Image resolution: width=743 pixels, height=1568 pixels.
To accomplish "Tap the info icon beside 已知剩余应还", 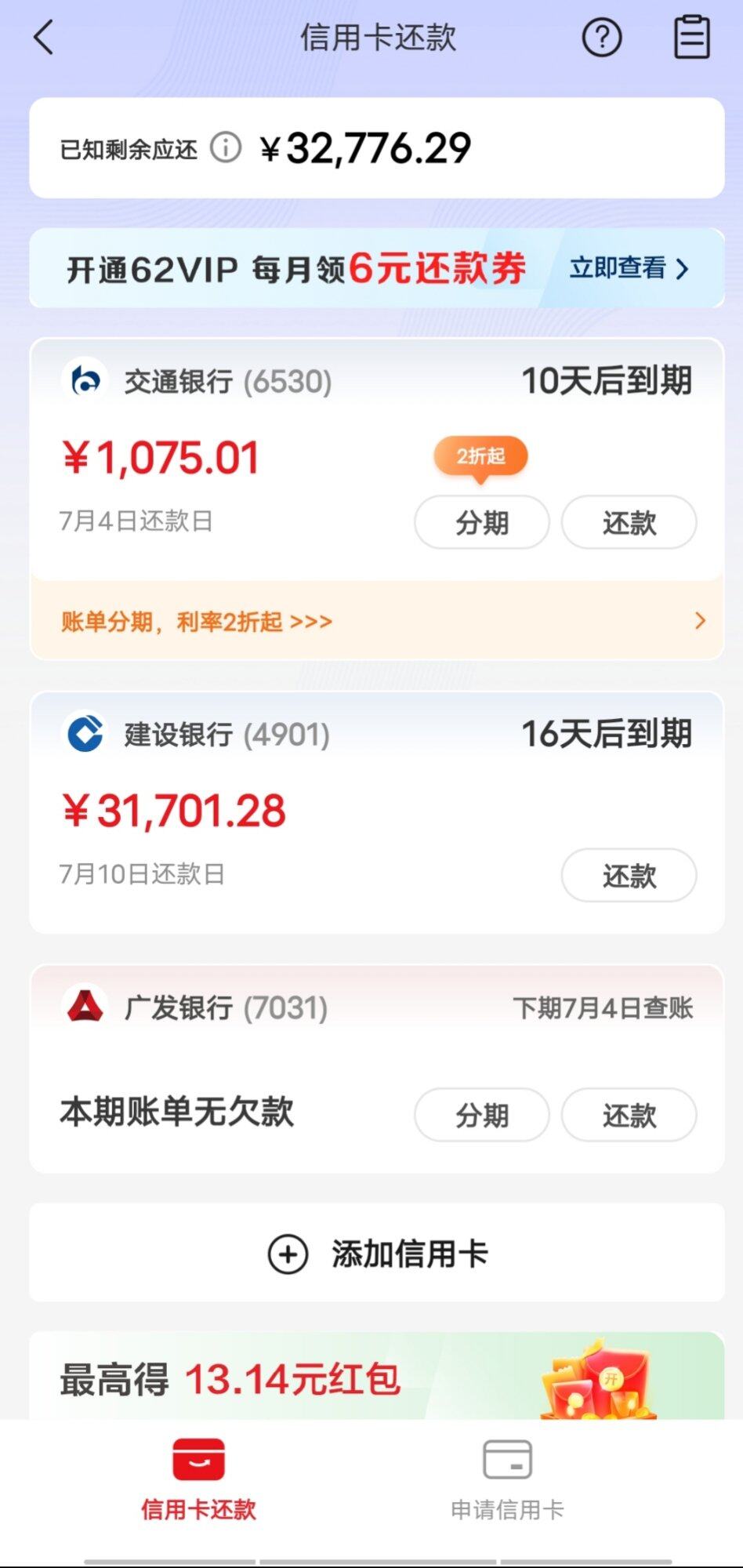I will point(226,147).
